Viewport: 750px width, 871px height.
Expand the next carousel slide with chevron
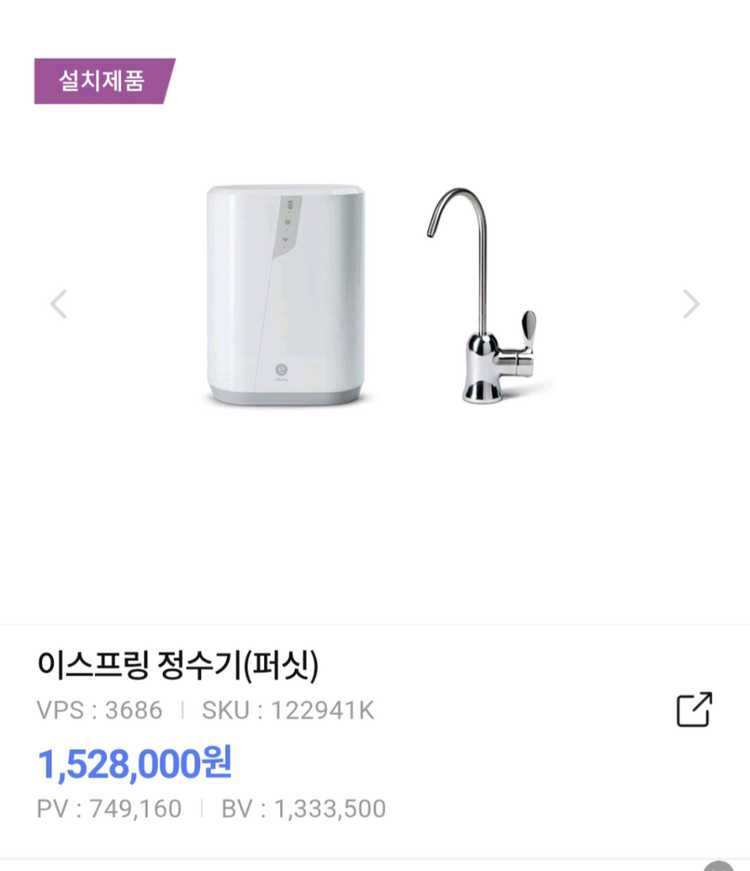coord(692,304)
